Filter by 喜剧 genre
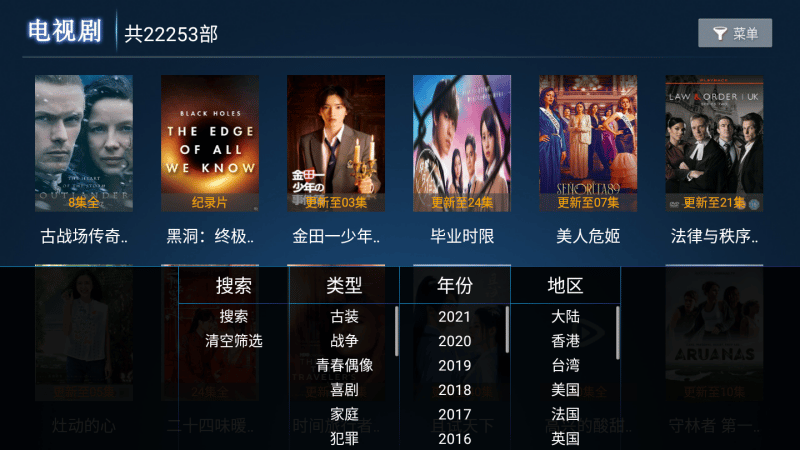Screen dimensions: 800x450 click(344, 390)
